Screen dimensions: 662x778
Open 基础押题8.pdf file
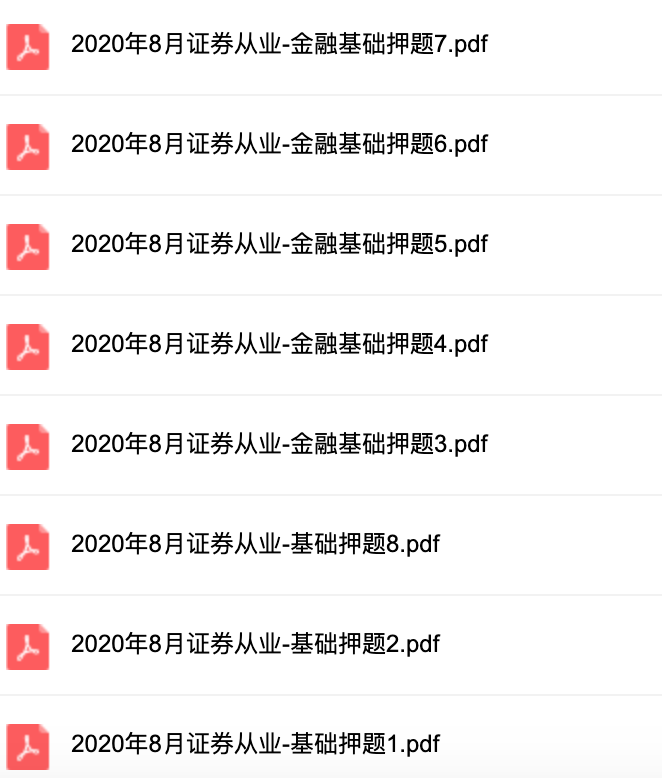tap(255, 544)
